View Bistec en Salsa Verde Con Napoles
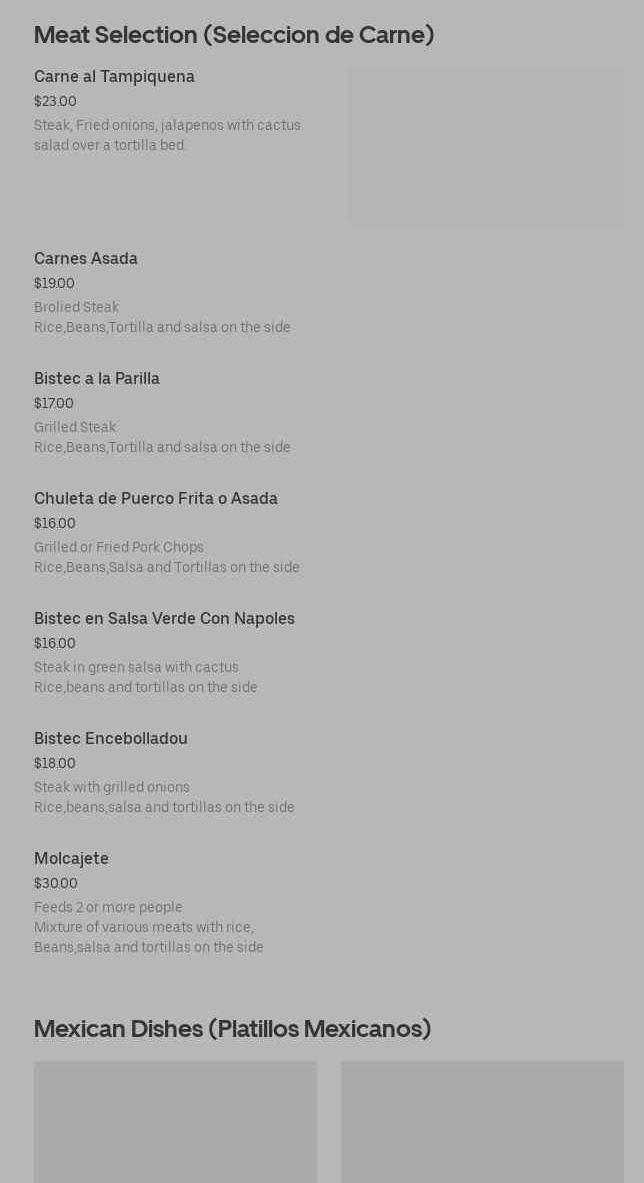 (x=164, y=619)
